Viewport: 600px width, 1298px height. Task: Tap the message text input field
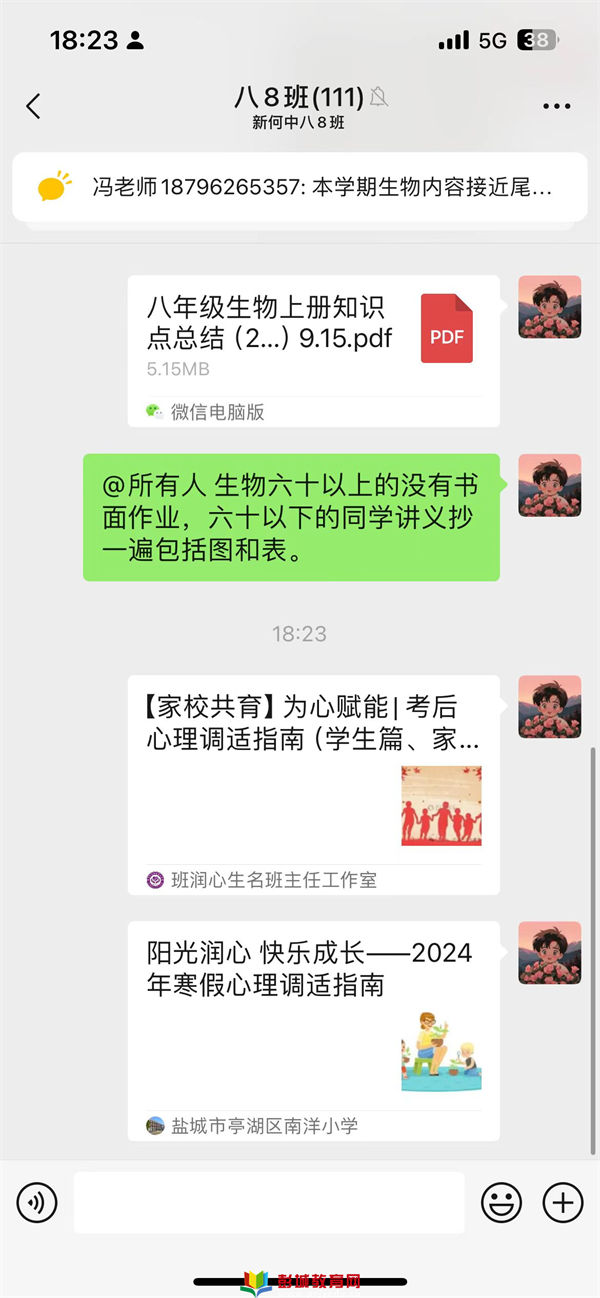point(268,1202)
